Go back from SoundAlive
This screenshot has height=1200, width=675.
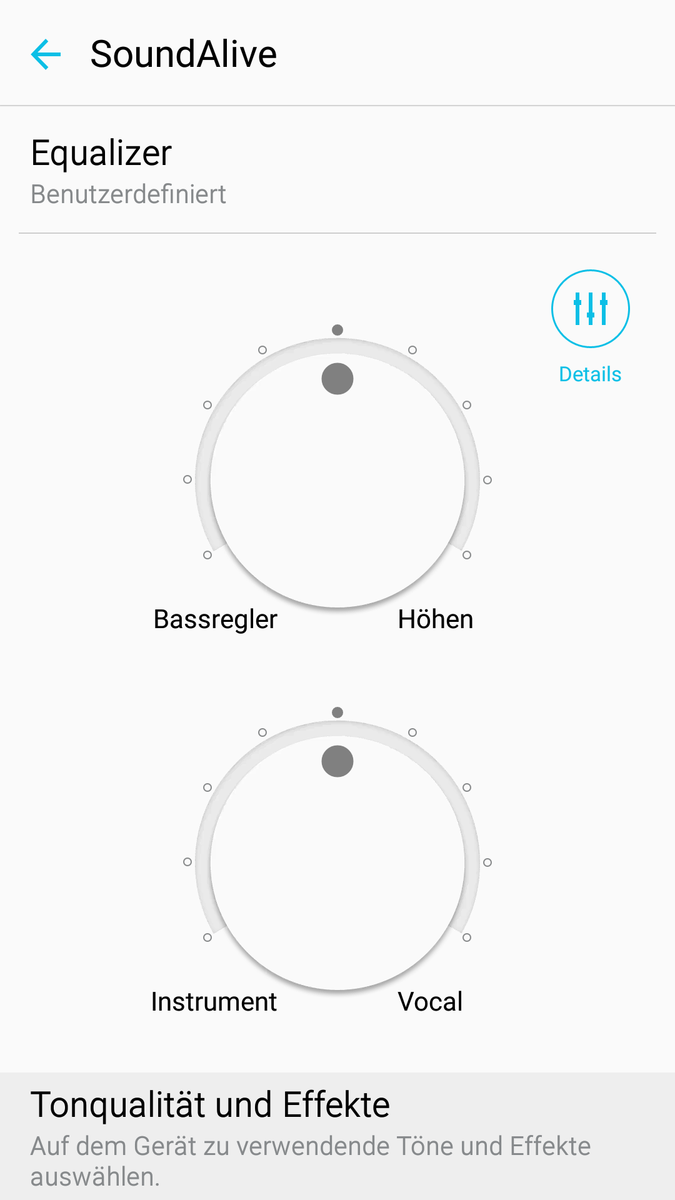[x=46, y=54]
